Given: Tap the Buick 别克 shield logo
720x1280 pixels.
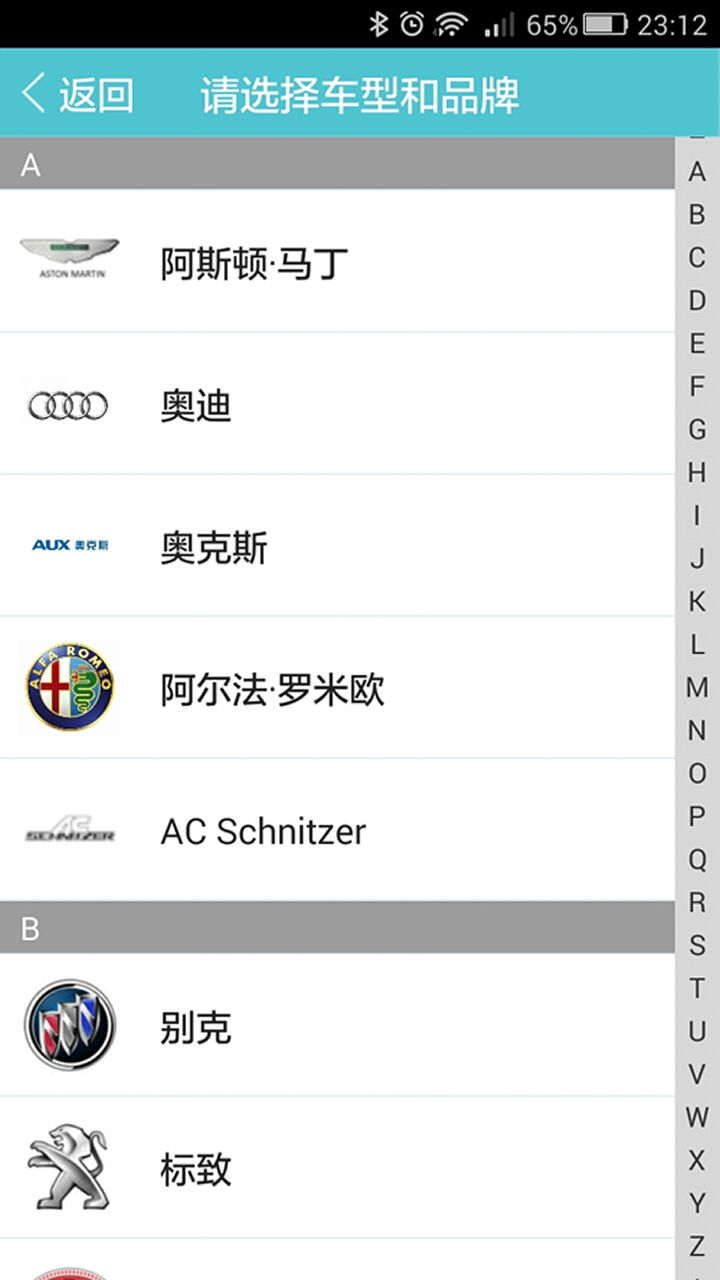Looking at the screenshot, I should (69, 1025).
